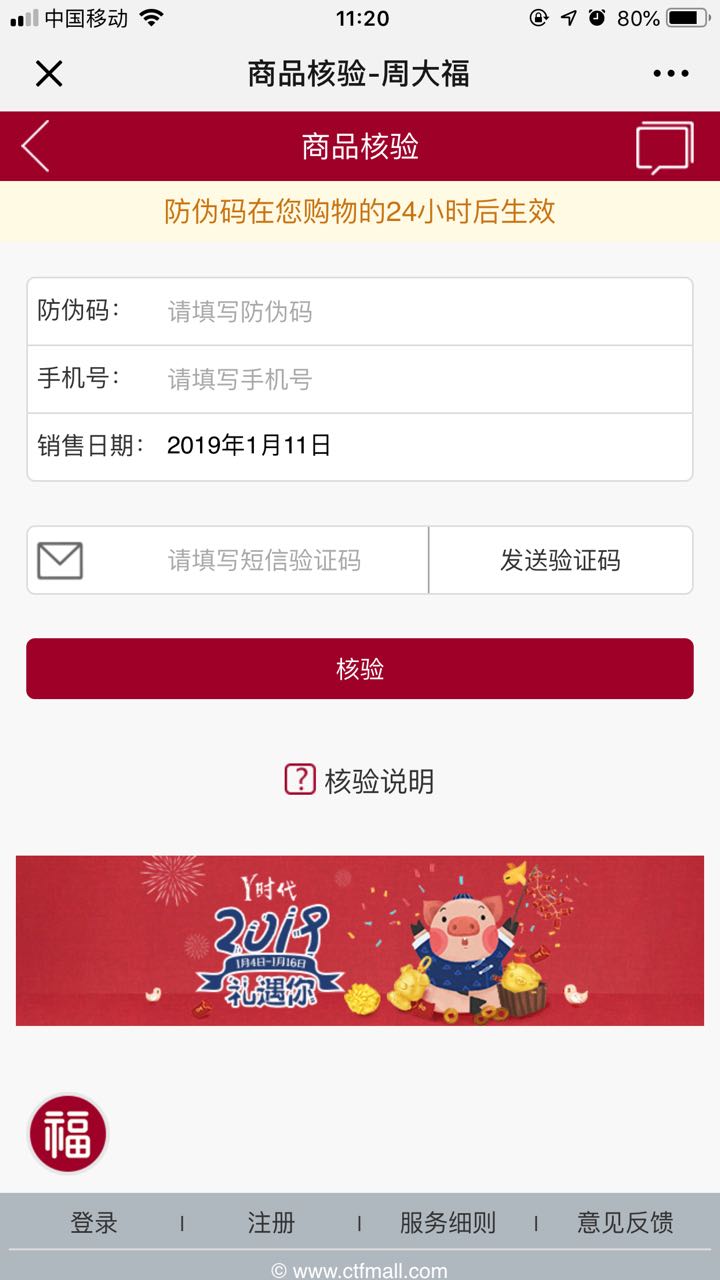
Task: Change the 销售日期 date picker
Action: click(420, 446)
